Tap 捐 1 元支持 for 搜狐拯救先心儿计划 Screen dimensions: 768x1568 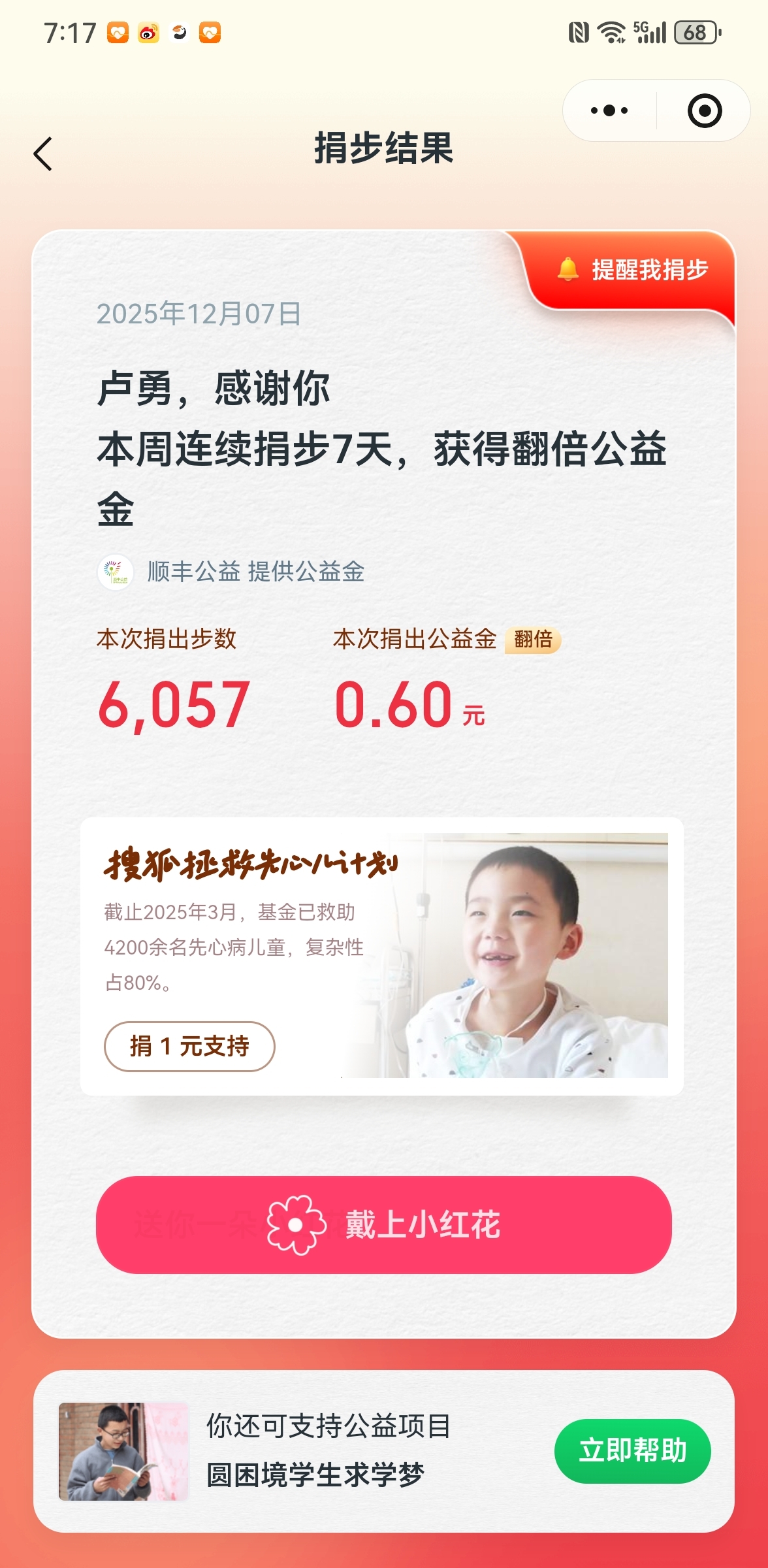coord(189,1046)
